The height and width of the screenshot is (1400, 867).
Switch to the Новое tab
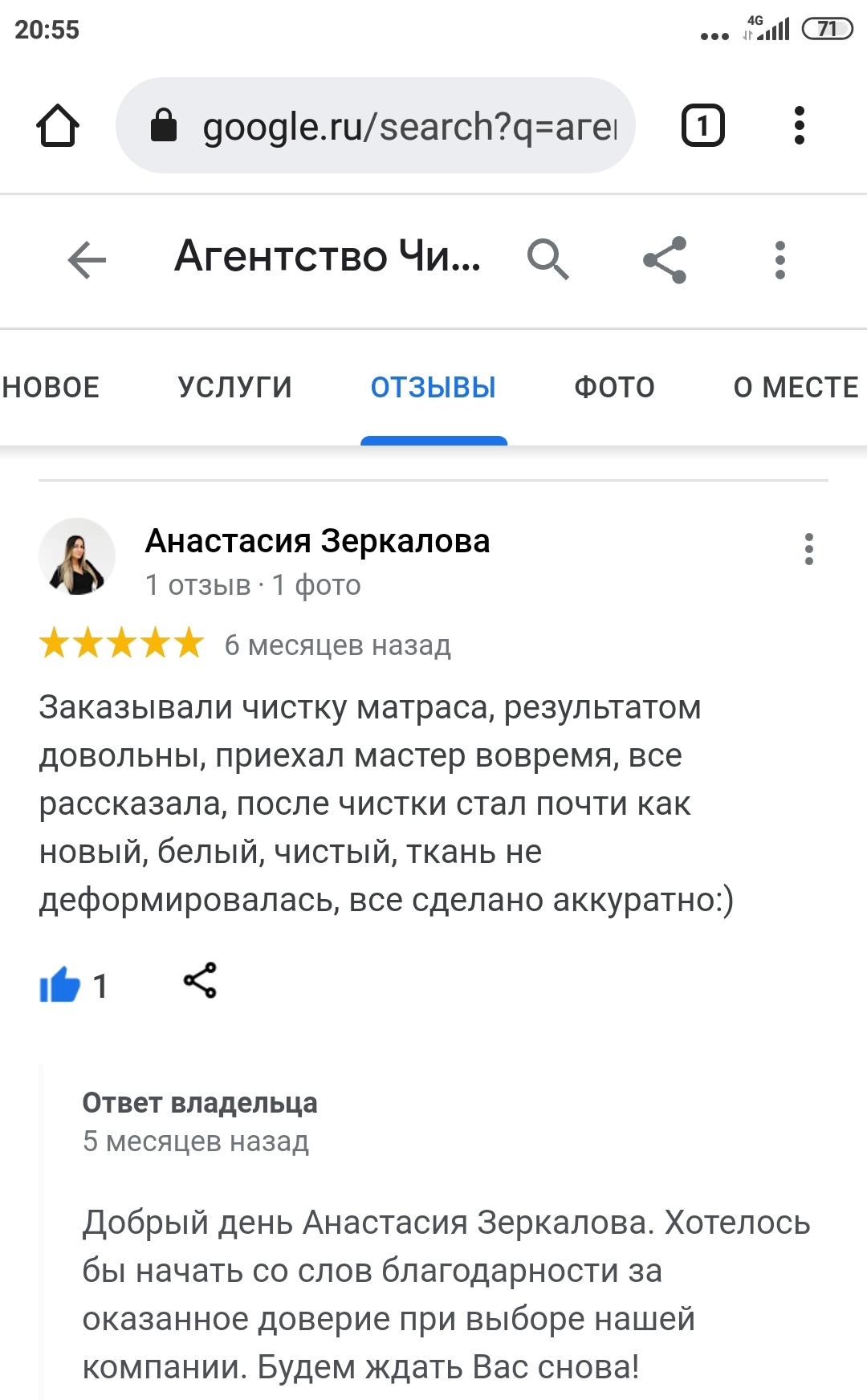click(50, 388)
